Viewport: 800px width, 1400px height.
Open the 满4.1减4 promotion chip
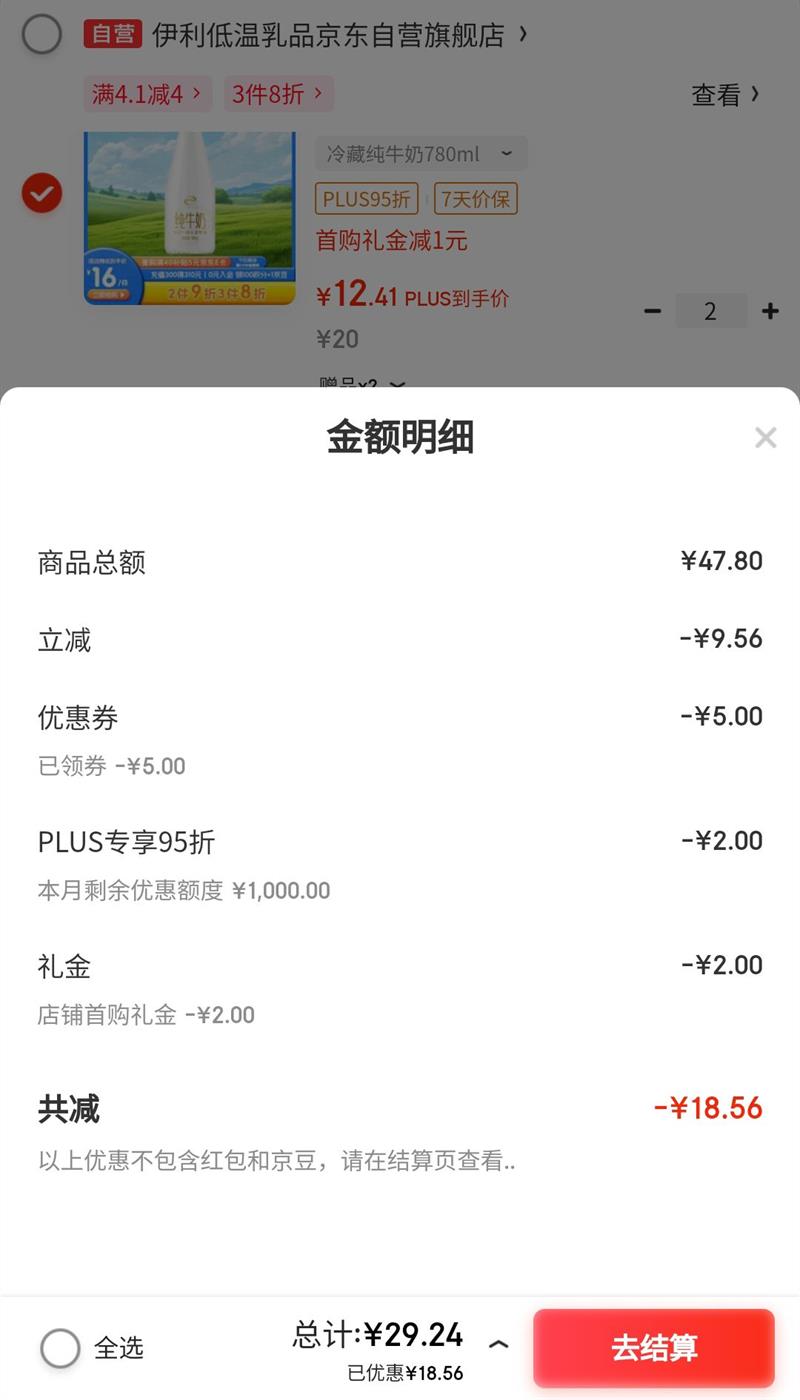pos(147,94)
